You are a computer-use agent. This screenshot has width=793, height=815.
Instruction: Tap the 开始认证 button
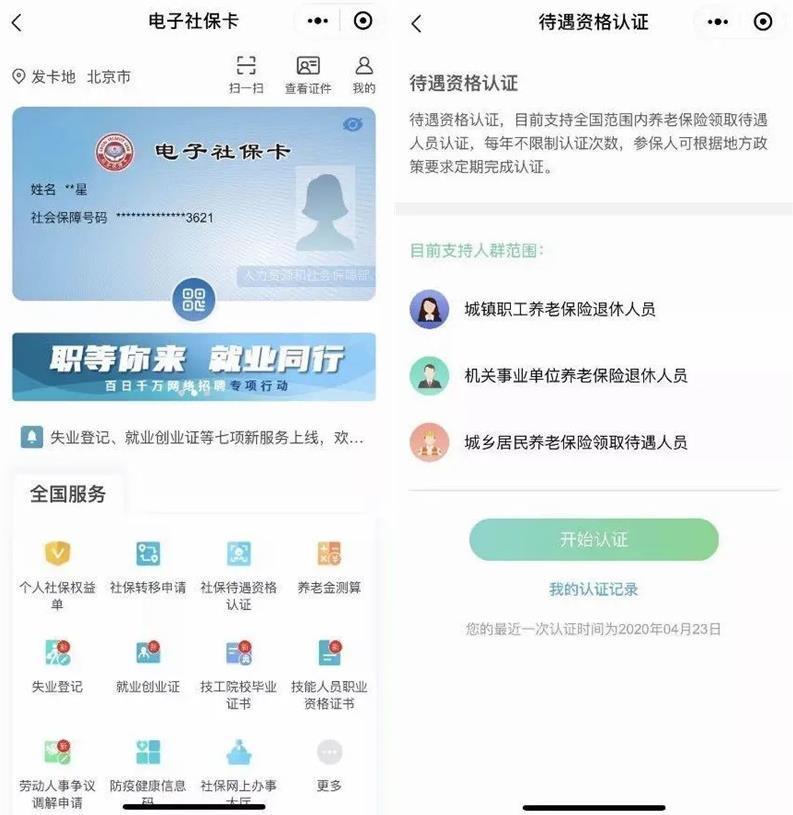click(x=594, y=540)
